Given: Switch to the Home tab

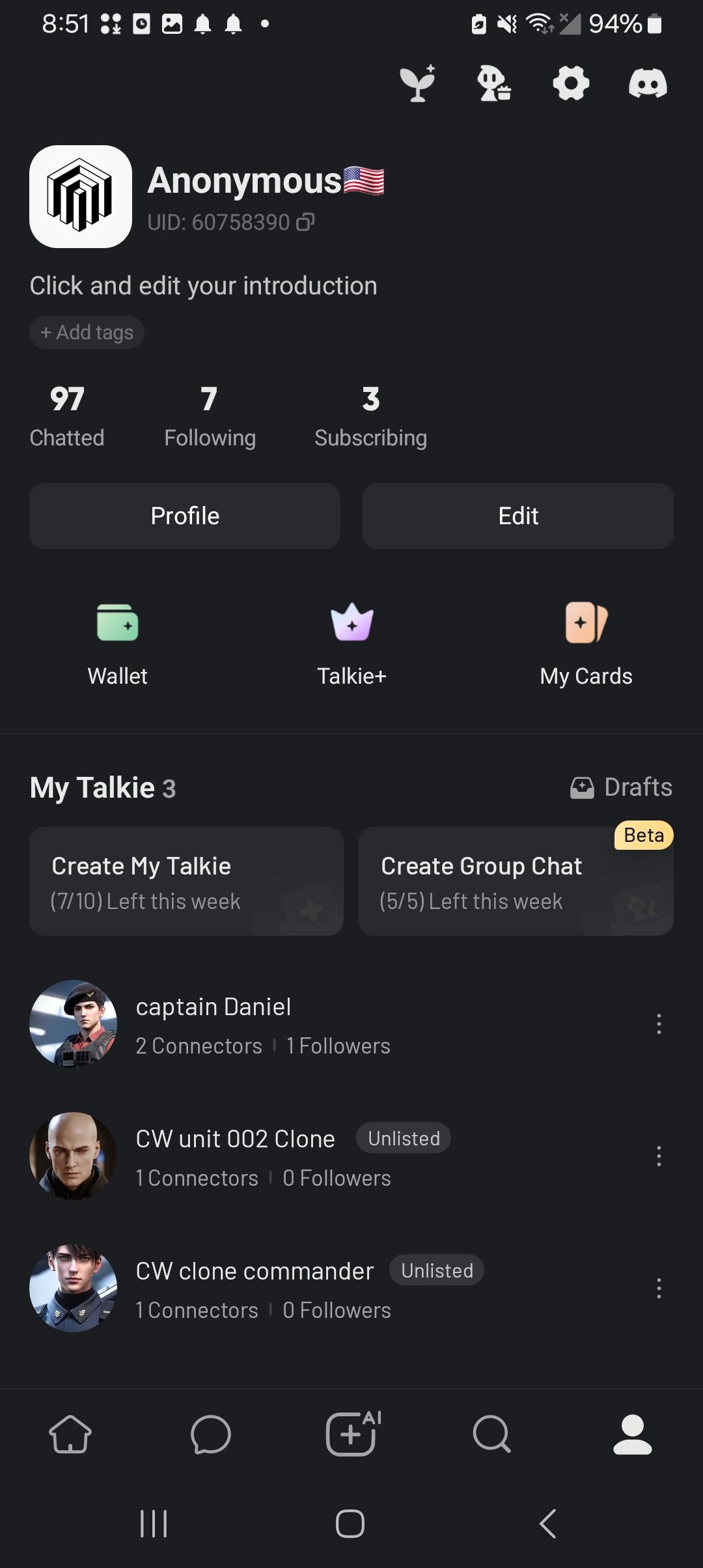Looking at the screenshot, I should pos(70,1434).
